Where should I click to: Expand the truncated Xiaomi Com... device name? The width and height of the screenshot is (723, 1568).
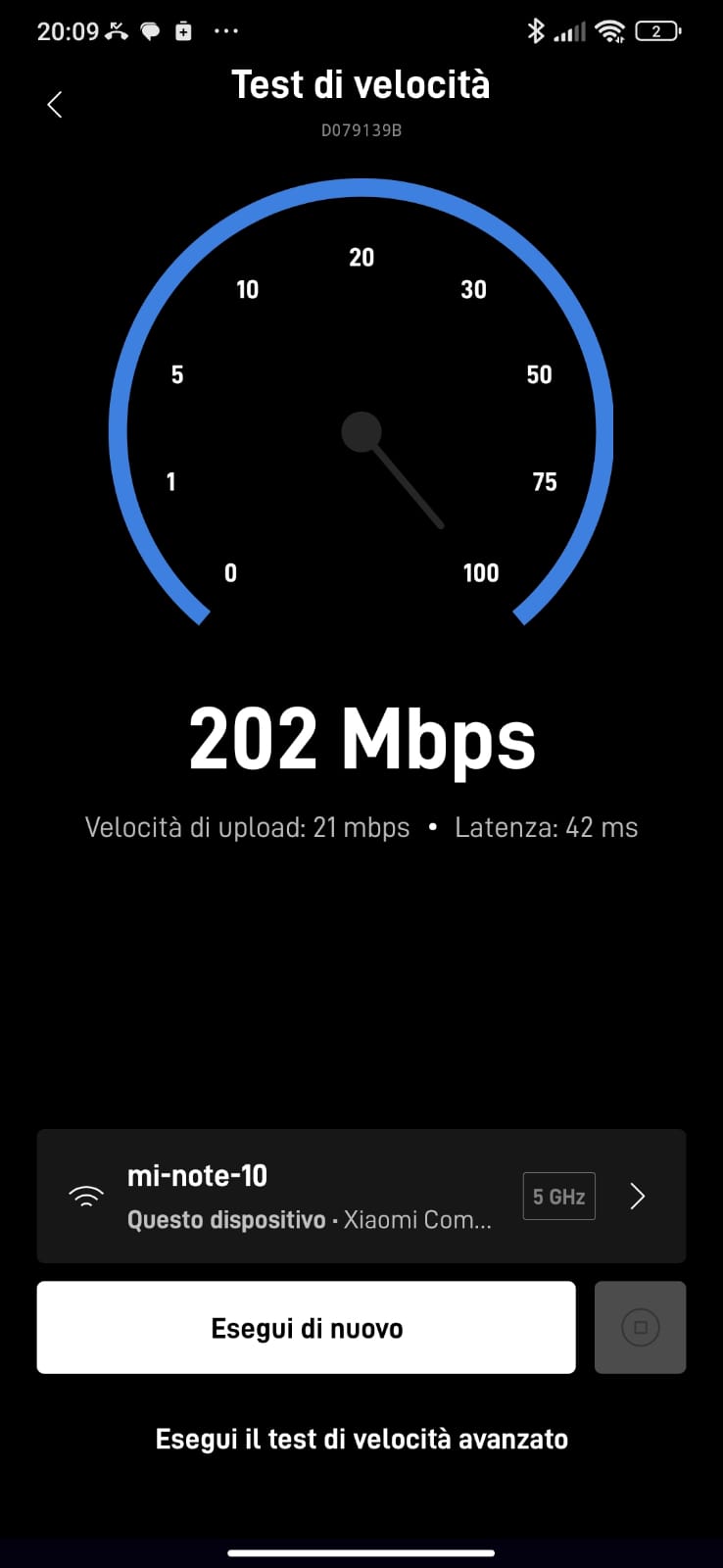click(419, 1219)
